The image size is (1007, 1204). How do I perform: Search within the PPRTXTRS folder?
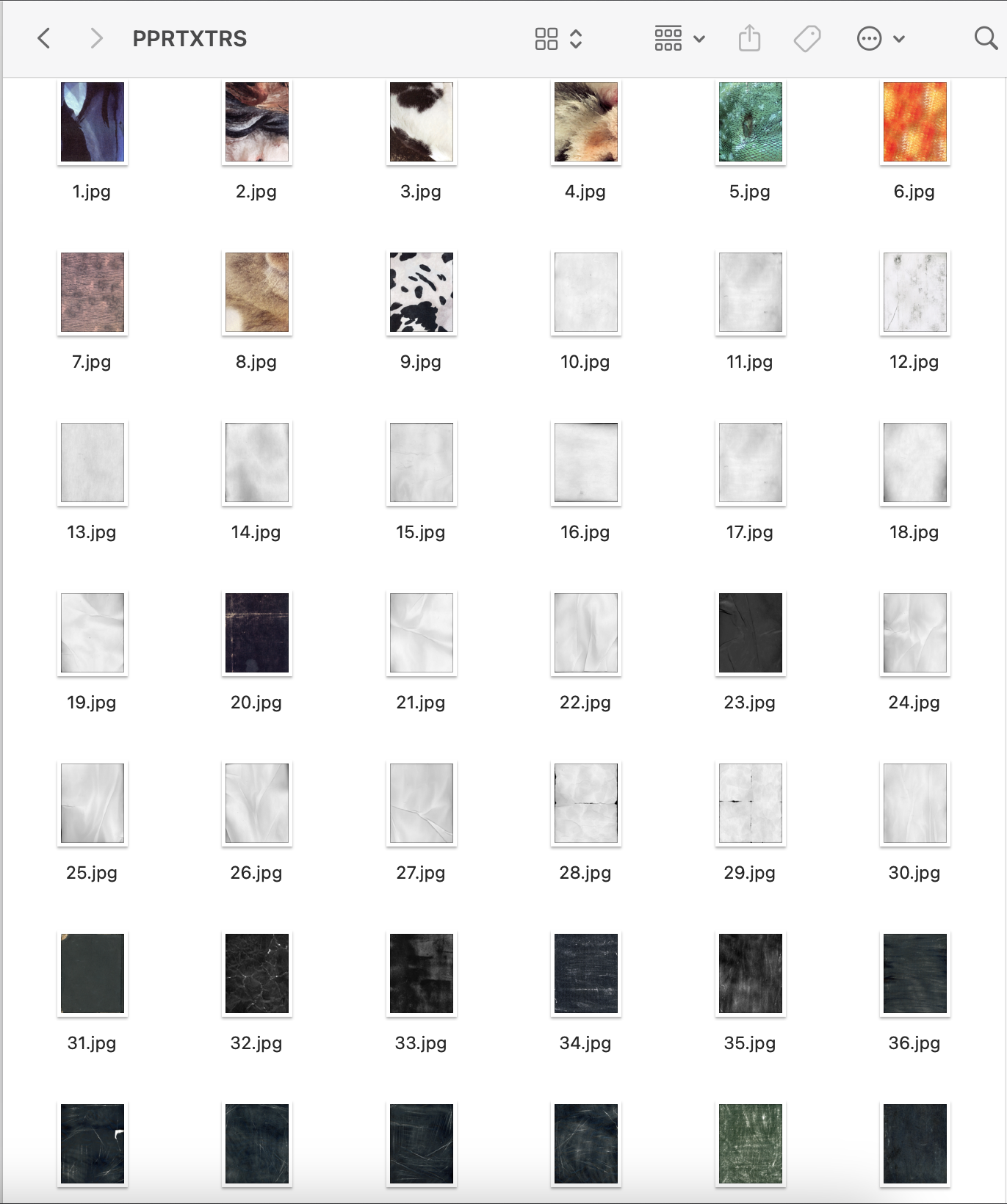pos(985,38)
